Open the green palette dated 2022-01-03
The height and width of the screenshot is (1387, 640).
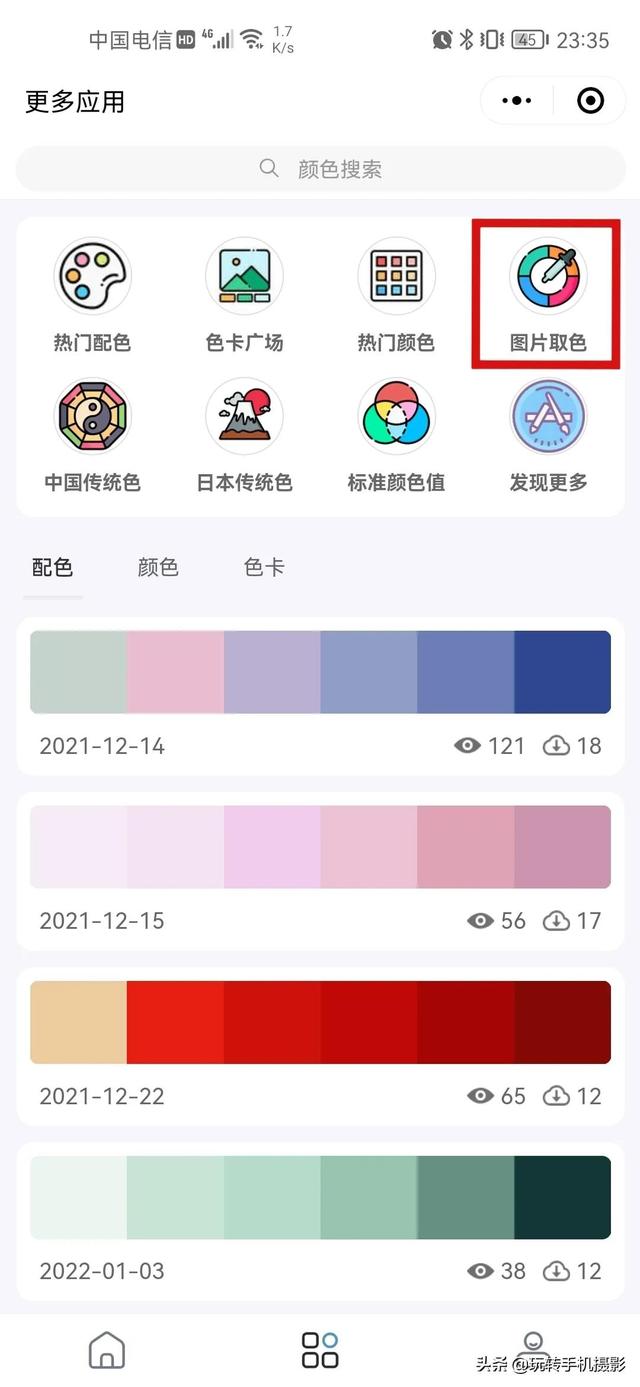320,1221
